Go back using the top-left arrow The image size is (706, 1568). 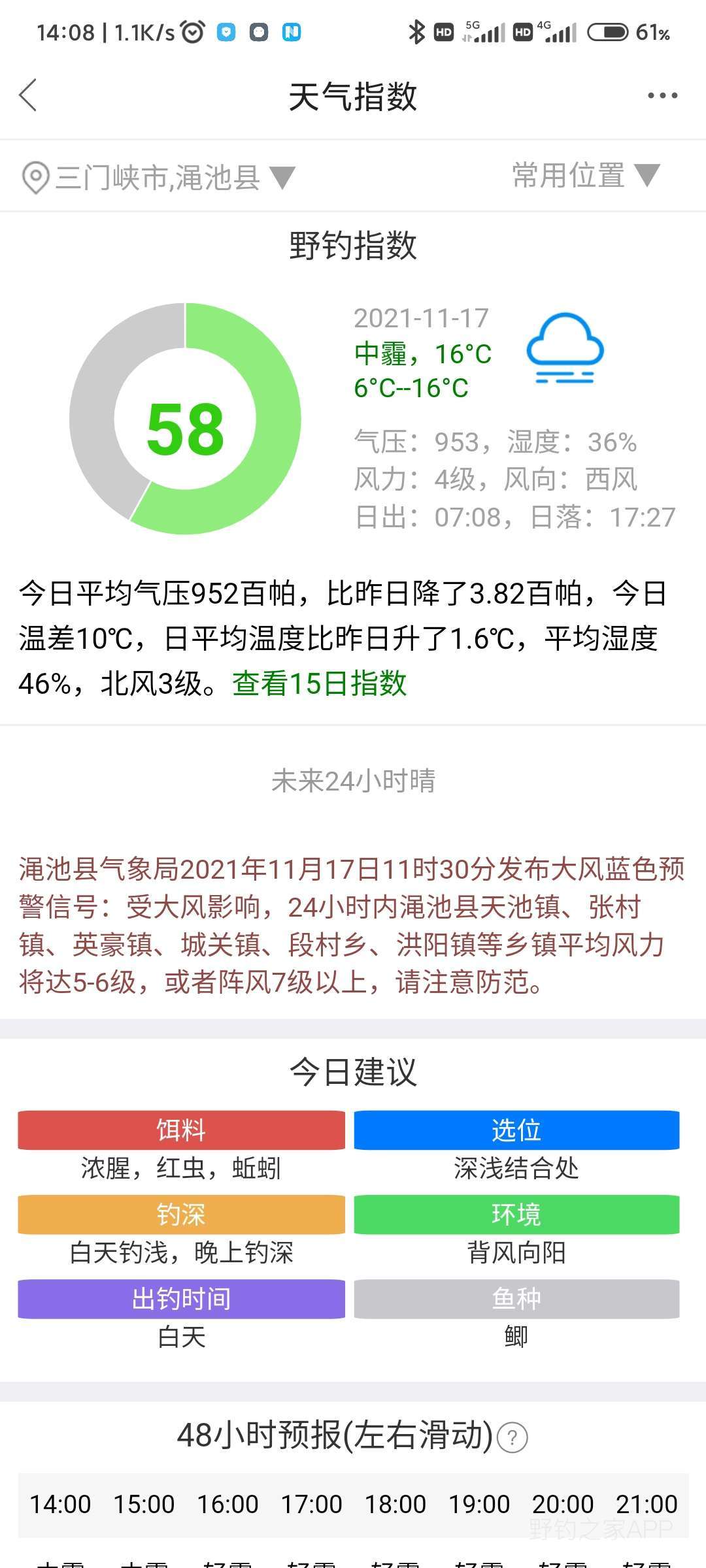click(28, 96)
